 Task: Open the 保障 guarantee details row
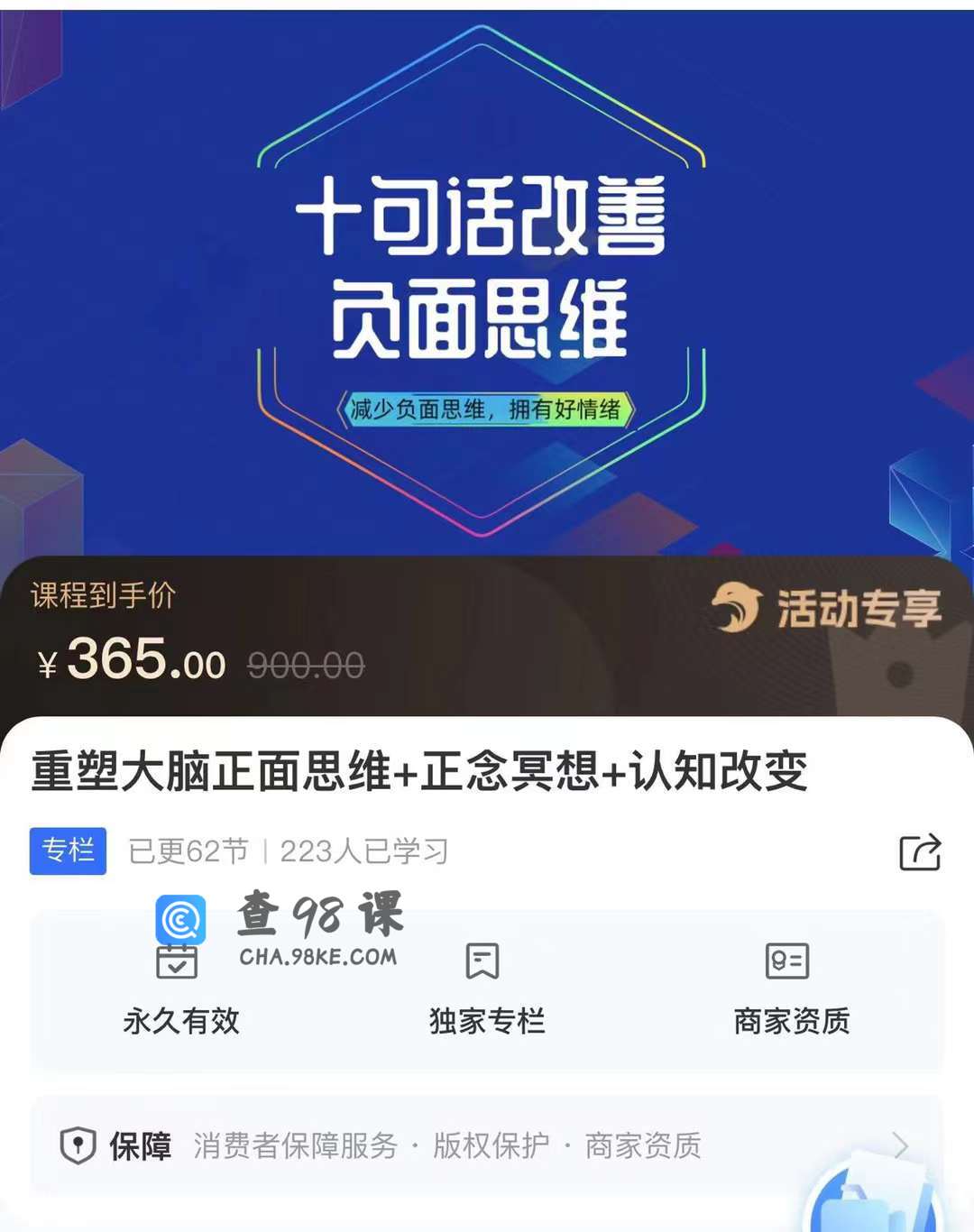[x=487, y=1145]
